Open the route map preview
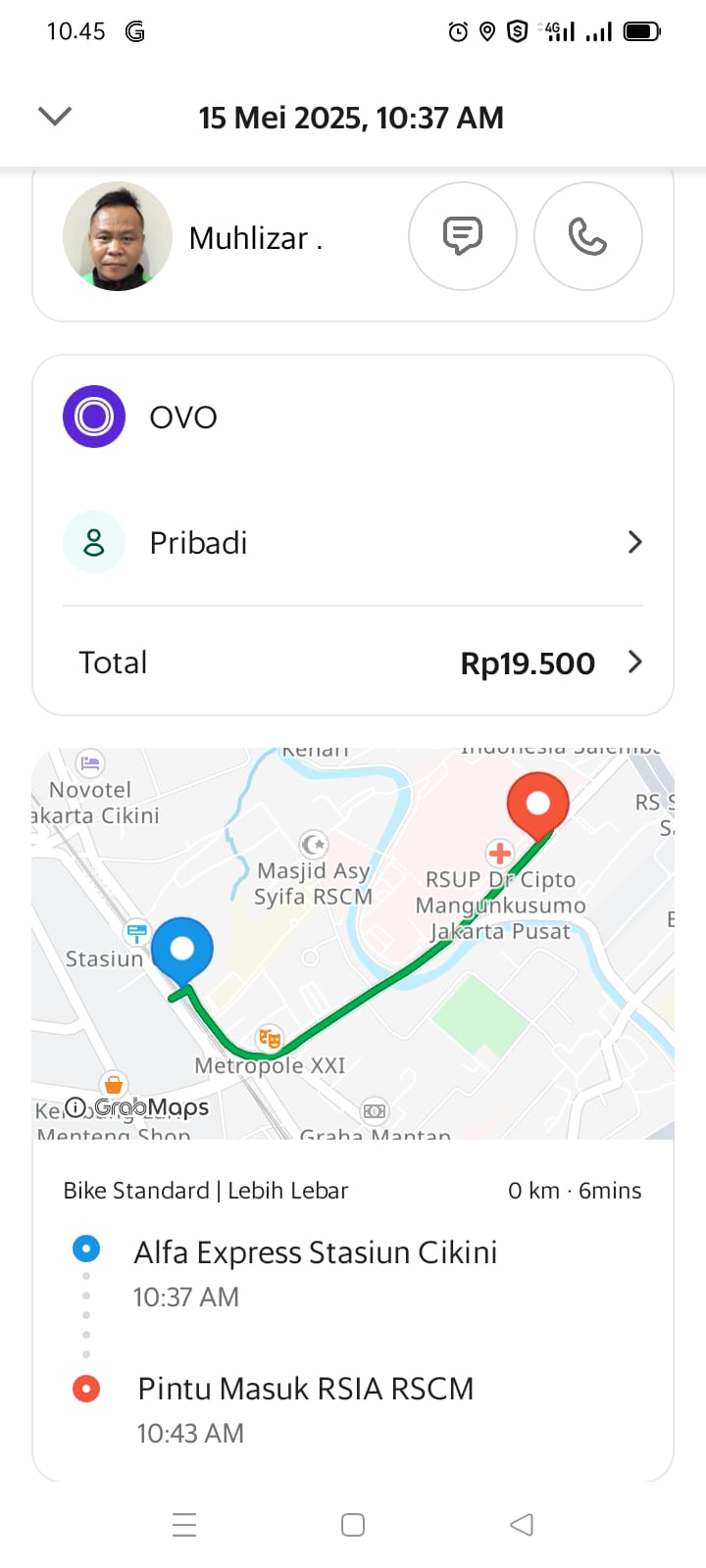 click(x=353, y=943)
